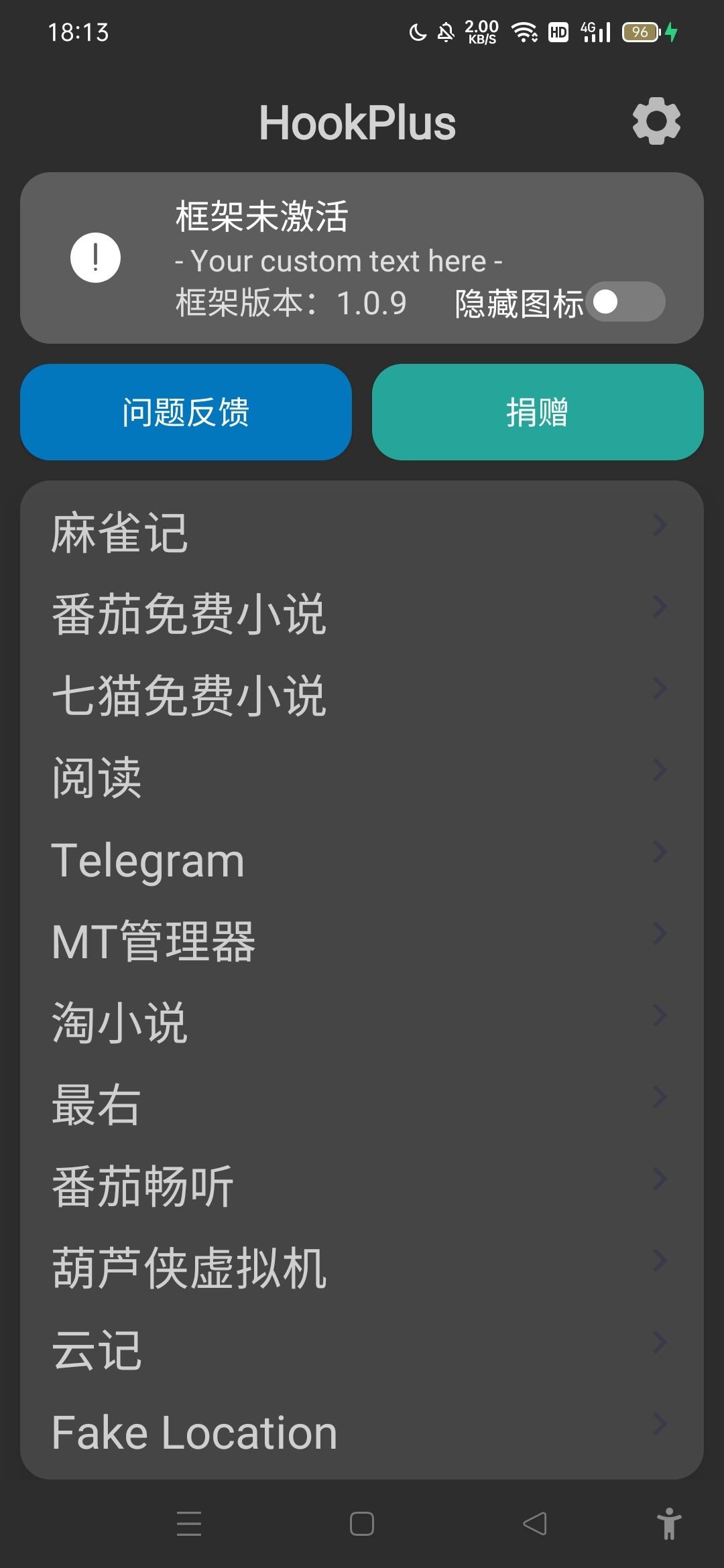Click the warning exclamation icon
The image size is (724, 1568).
pos(94,256)
